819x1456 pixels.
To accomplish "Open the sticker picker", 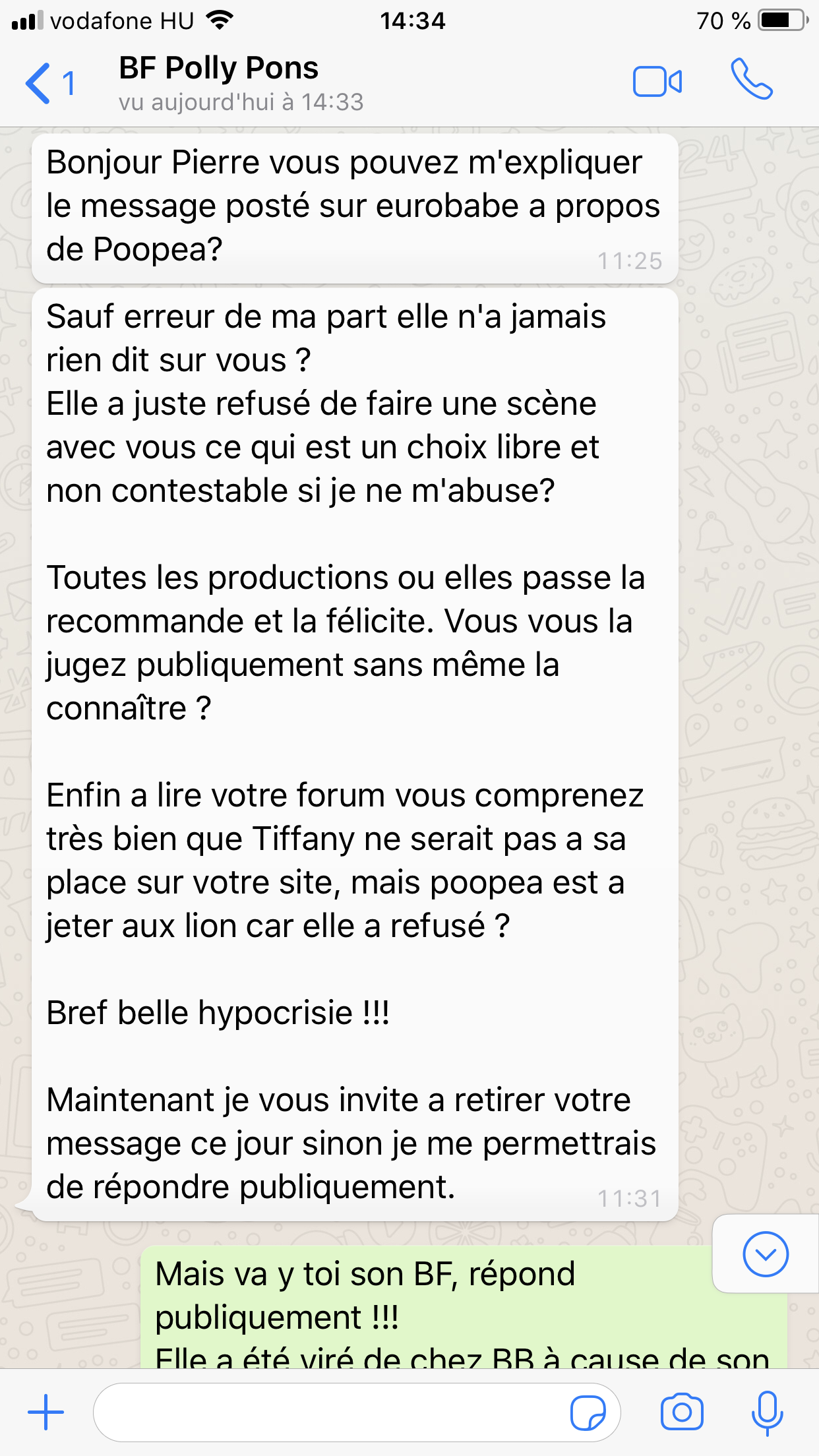I will pos(588,1412).
